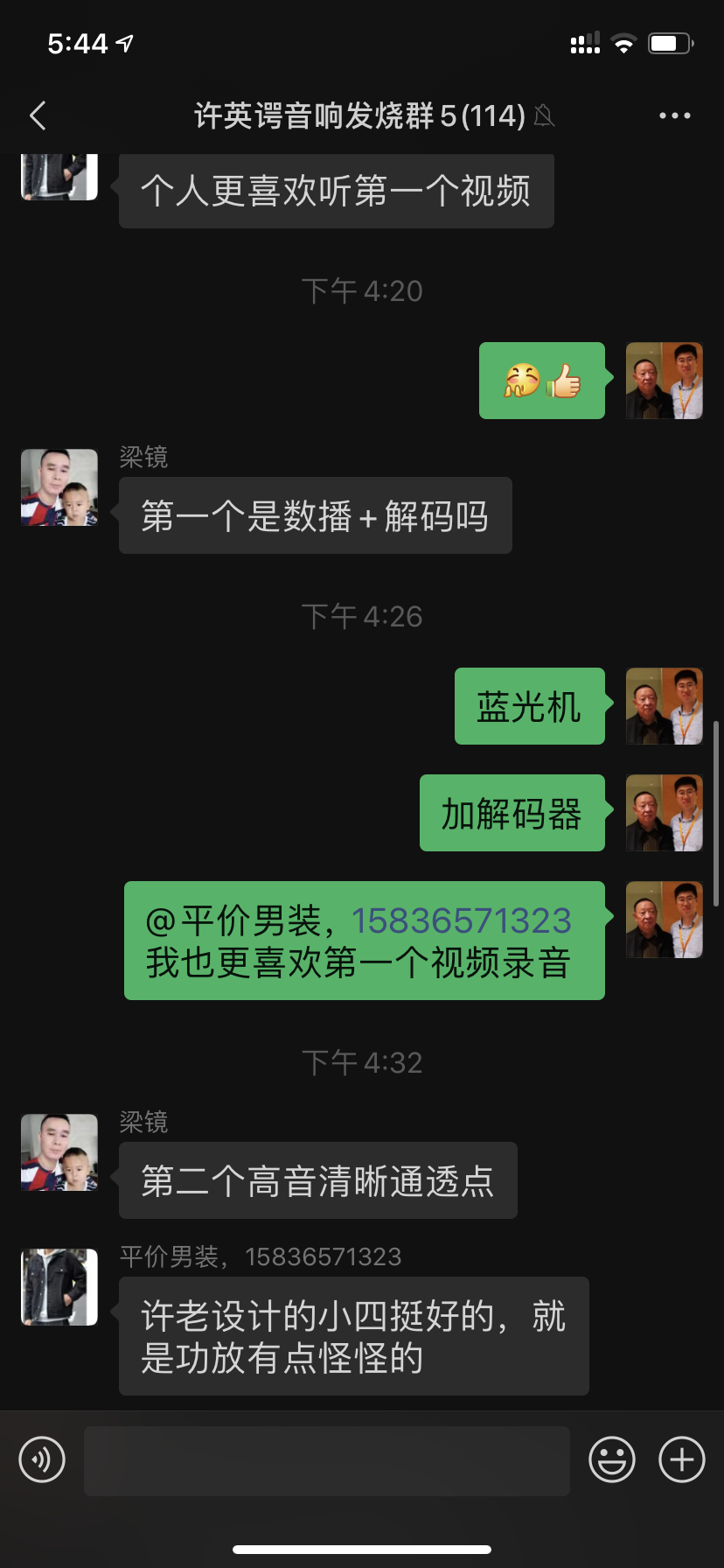Screen dimensions: 724x1568
Task: Open own avatar next to 蓝光机 message
Action: click(x=665, y=706)
